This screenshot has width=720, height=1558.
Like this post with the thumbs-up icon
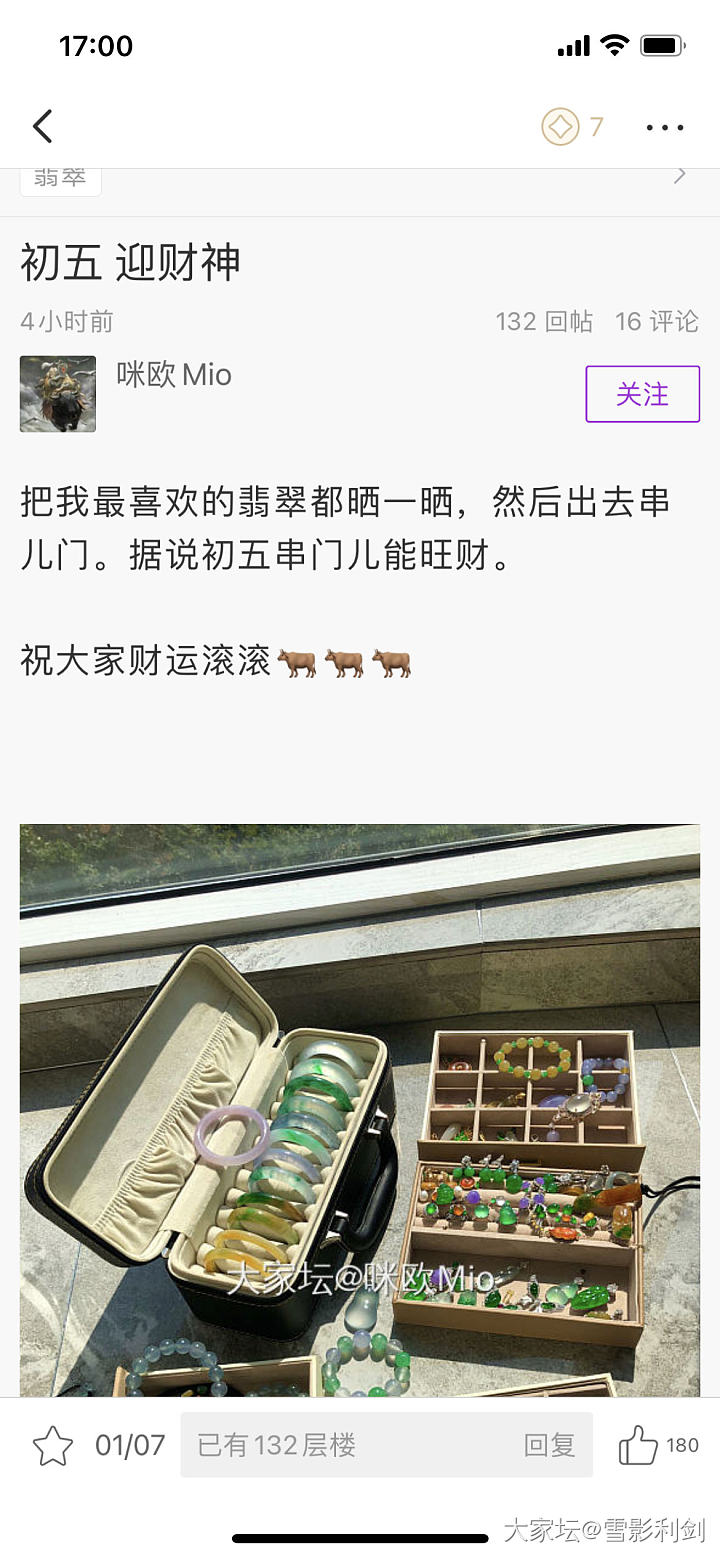tap(638, 1445)
